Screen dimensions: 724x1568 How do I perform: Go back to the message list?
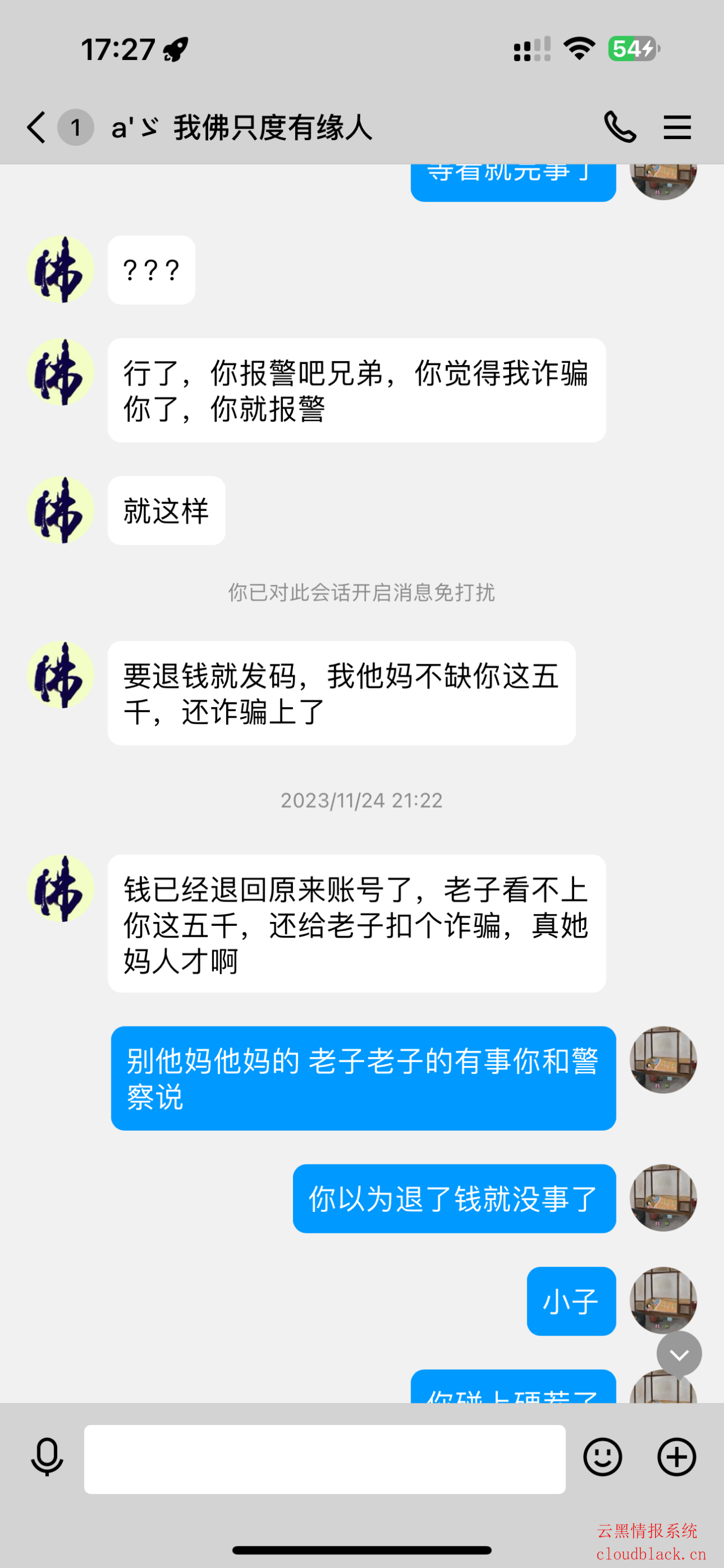37,127
